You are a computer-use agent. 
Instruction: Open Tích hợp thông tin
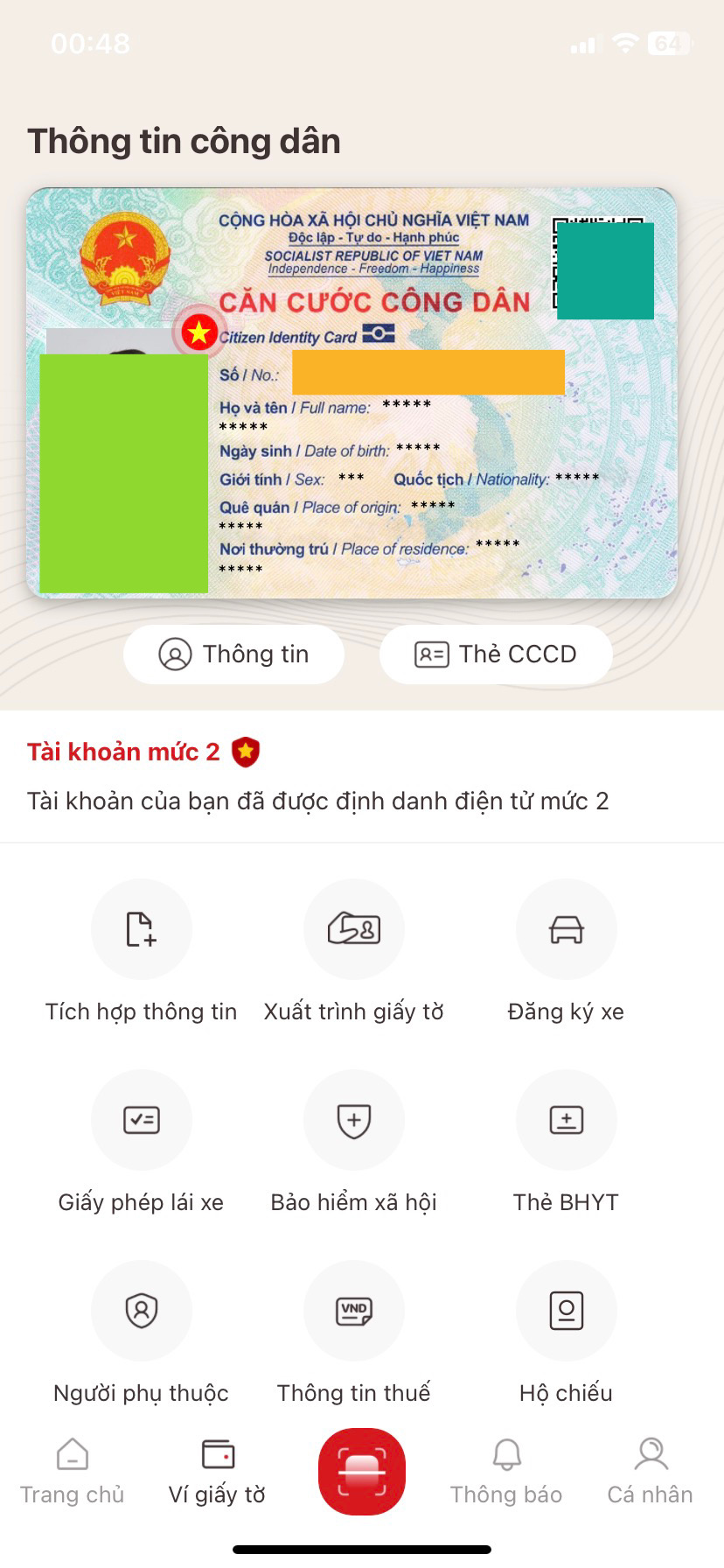point(141,929)
